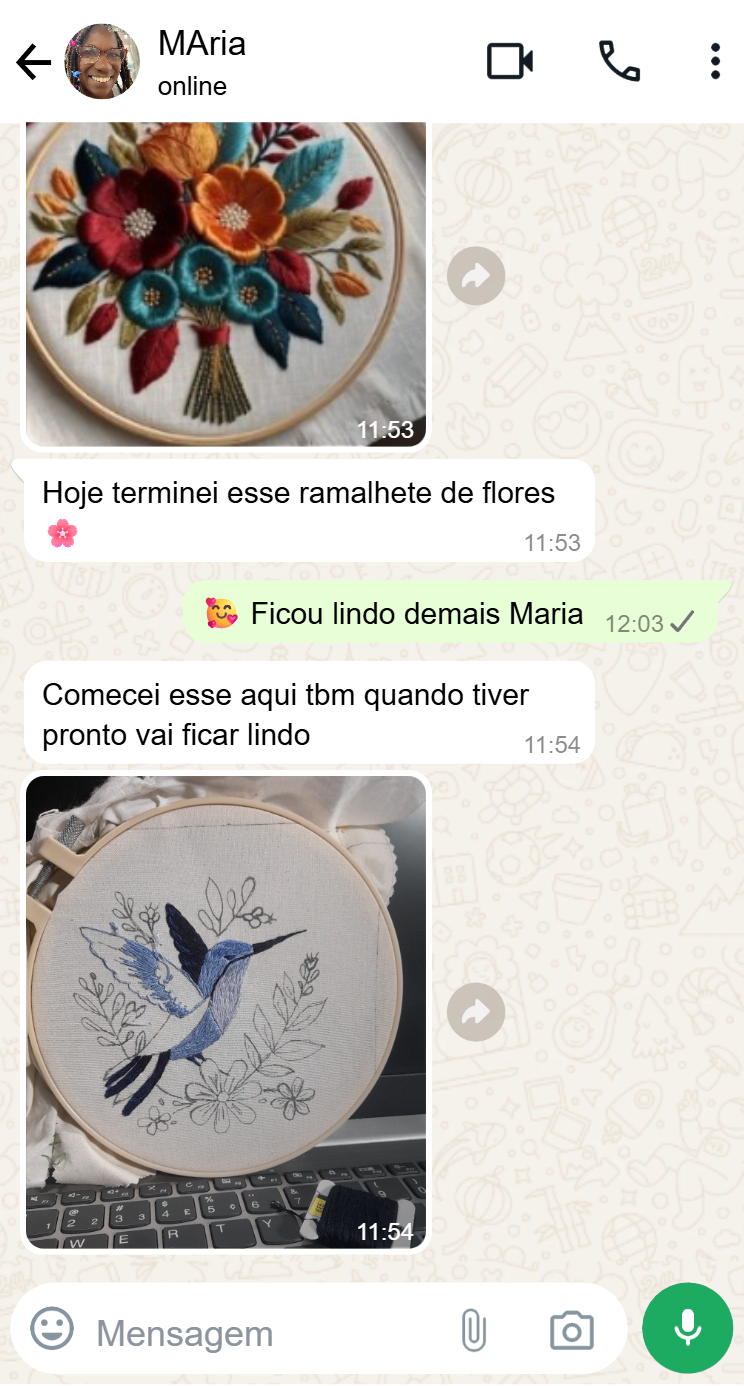
Task: Open MAria's contact info from name
Action: (202, 45)
